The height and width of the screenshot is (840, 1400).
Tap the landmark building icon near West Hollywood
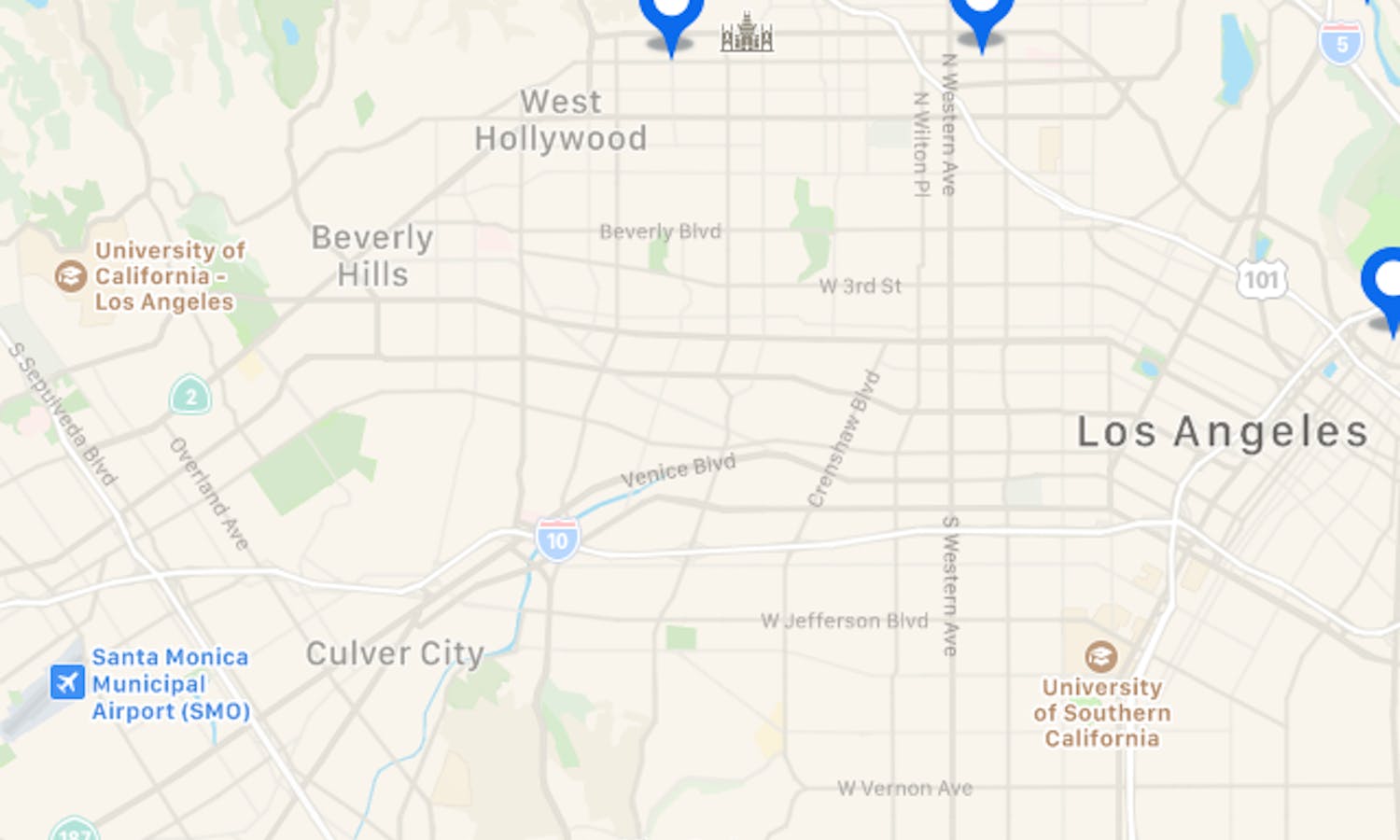point(747,34)
